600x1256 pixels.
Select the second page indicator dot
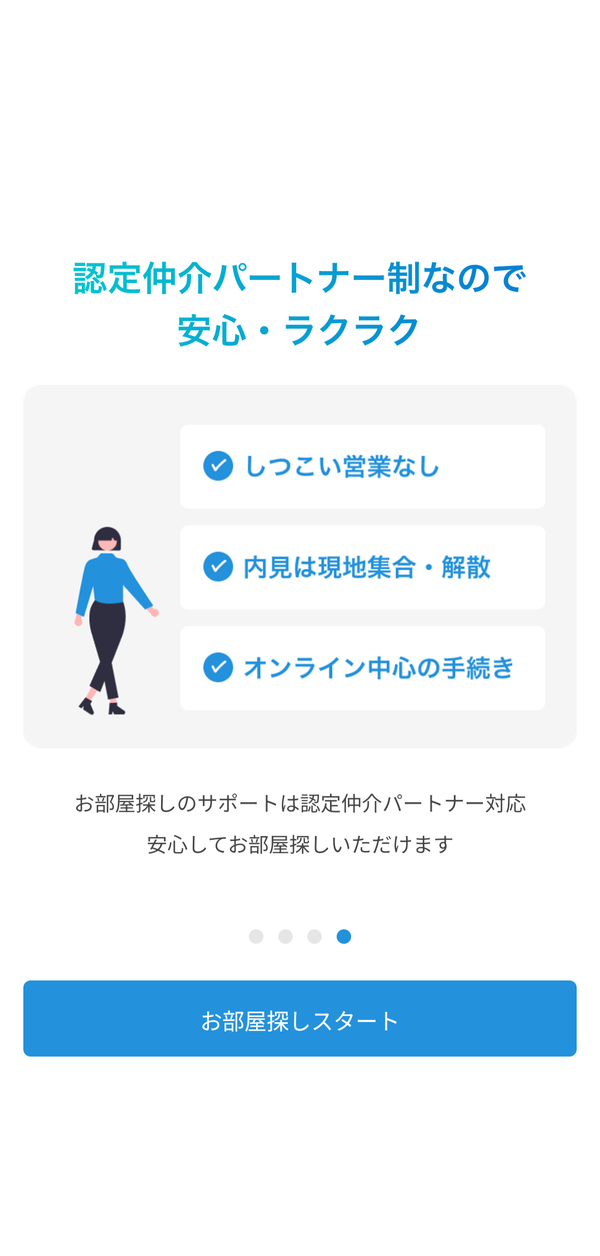285,936
